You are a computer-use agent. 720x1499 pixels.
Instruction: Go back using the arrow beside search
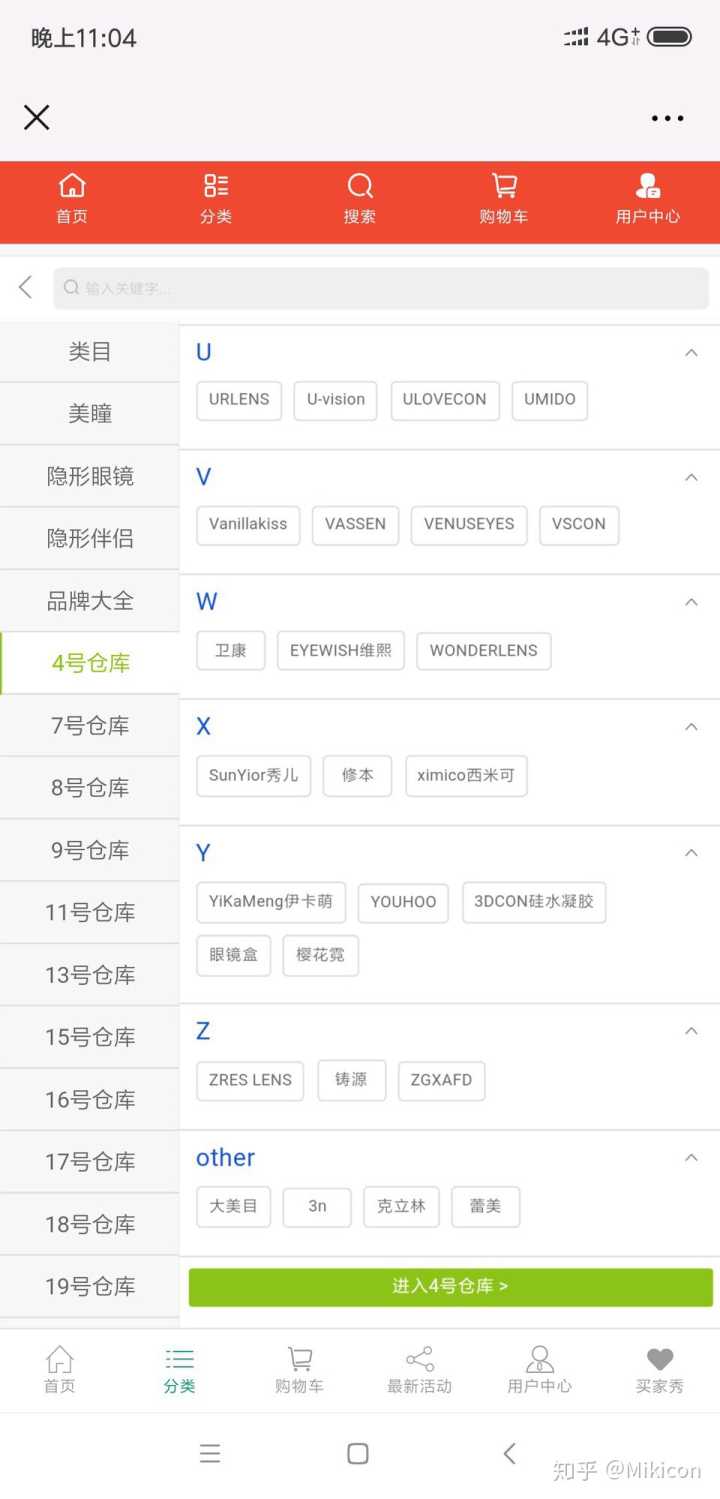(26, 288)
